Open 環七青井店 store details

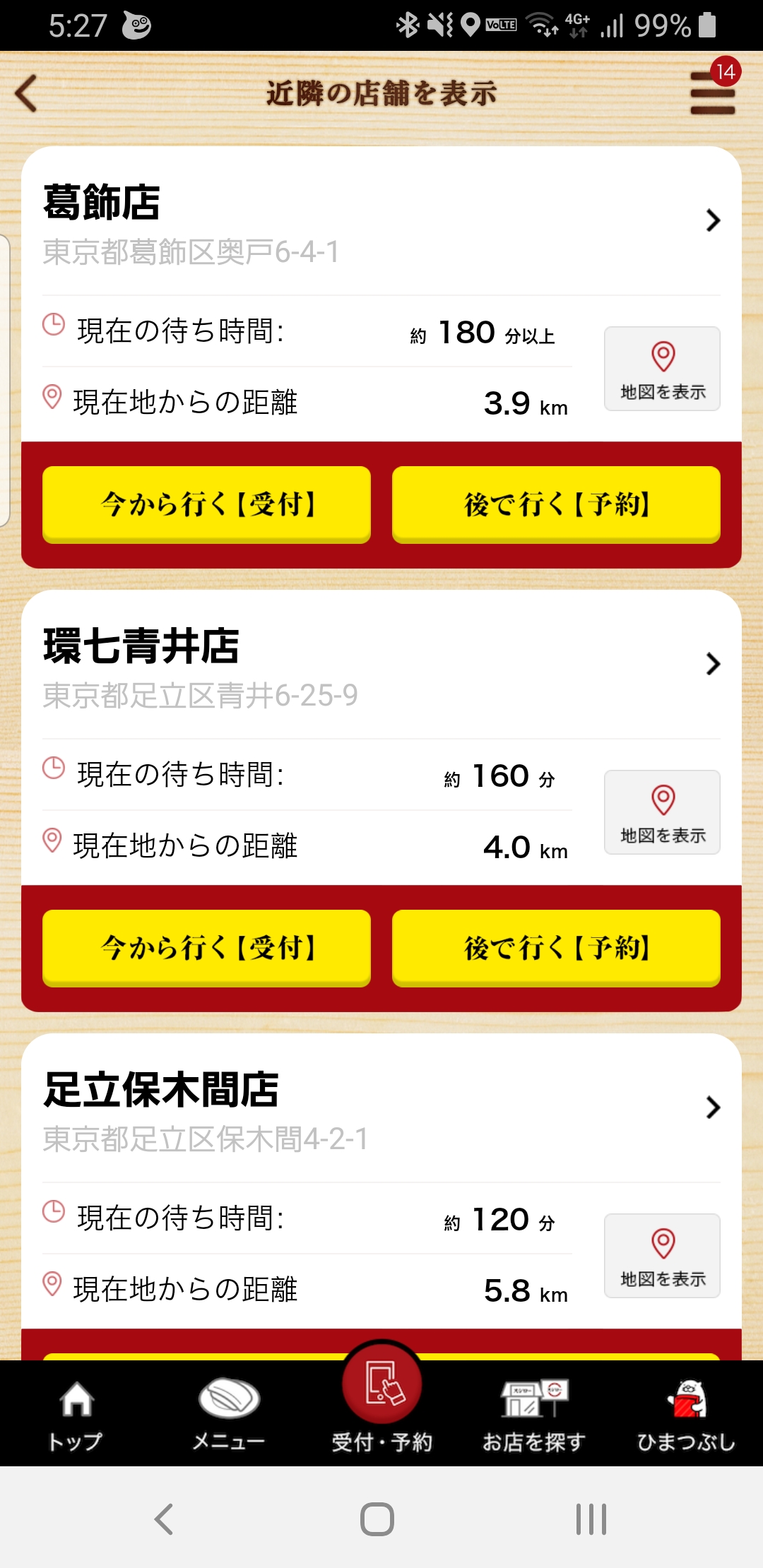[x=712, y=664]
